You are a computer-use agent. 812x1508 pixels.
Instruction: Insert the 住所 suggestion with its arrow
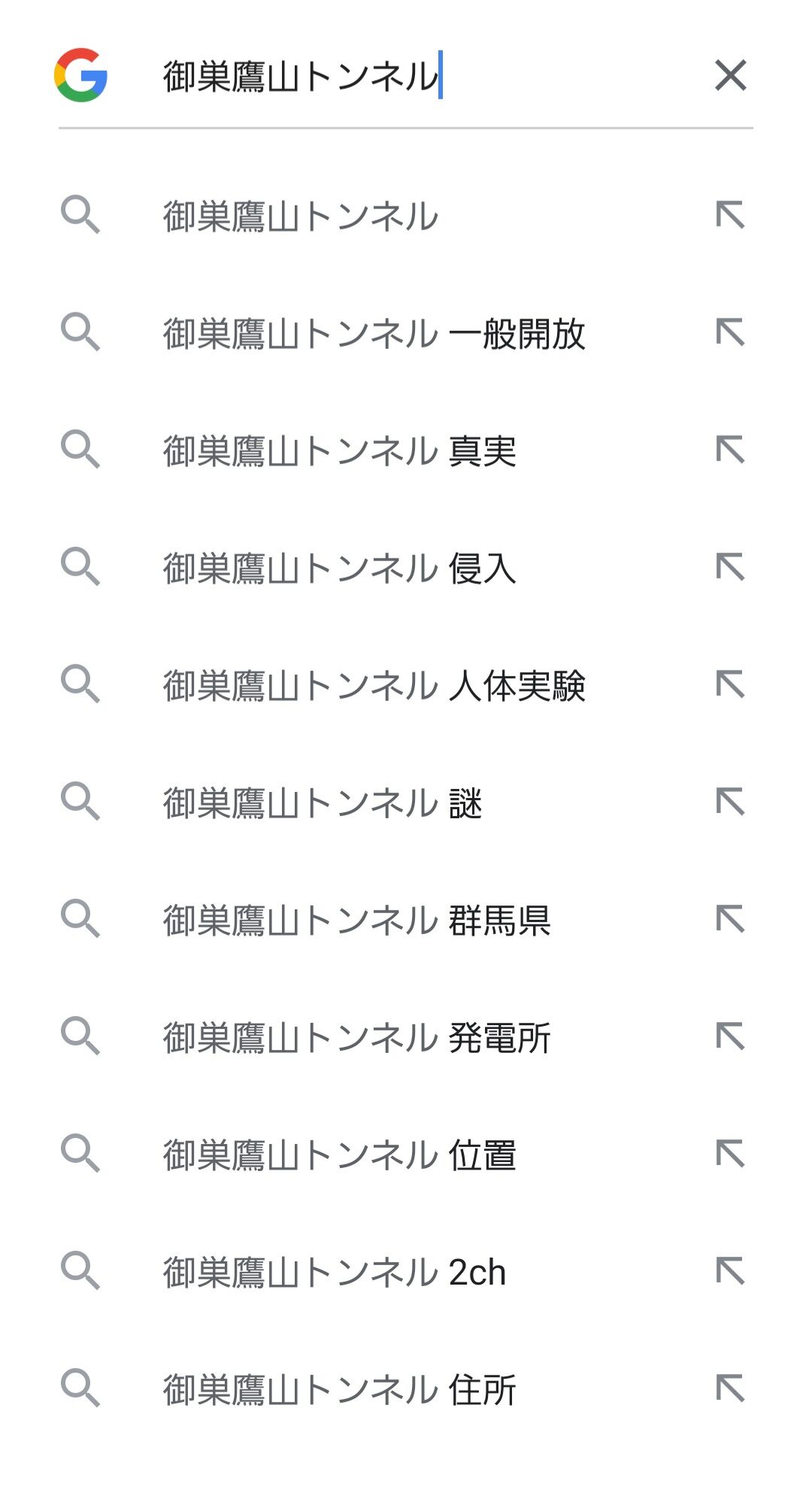coord(730,1389)
